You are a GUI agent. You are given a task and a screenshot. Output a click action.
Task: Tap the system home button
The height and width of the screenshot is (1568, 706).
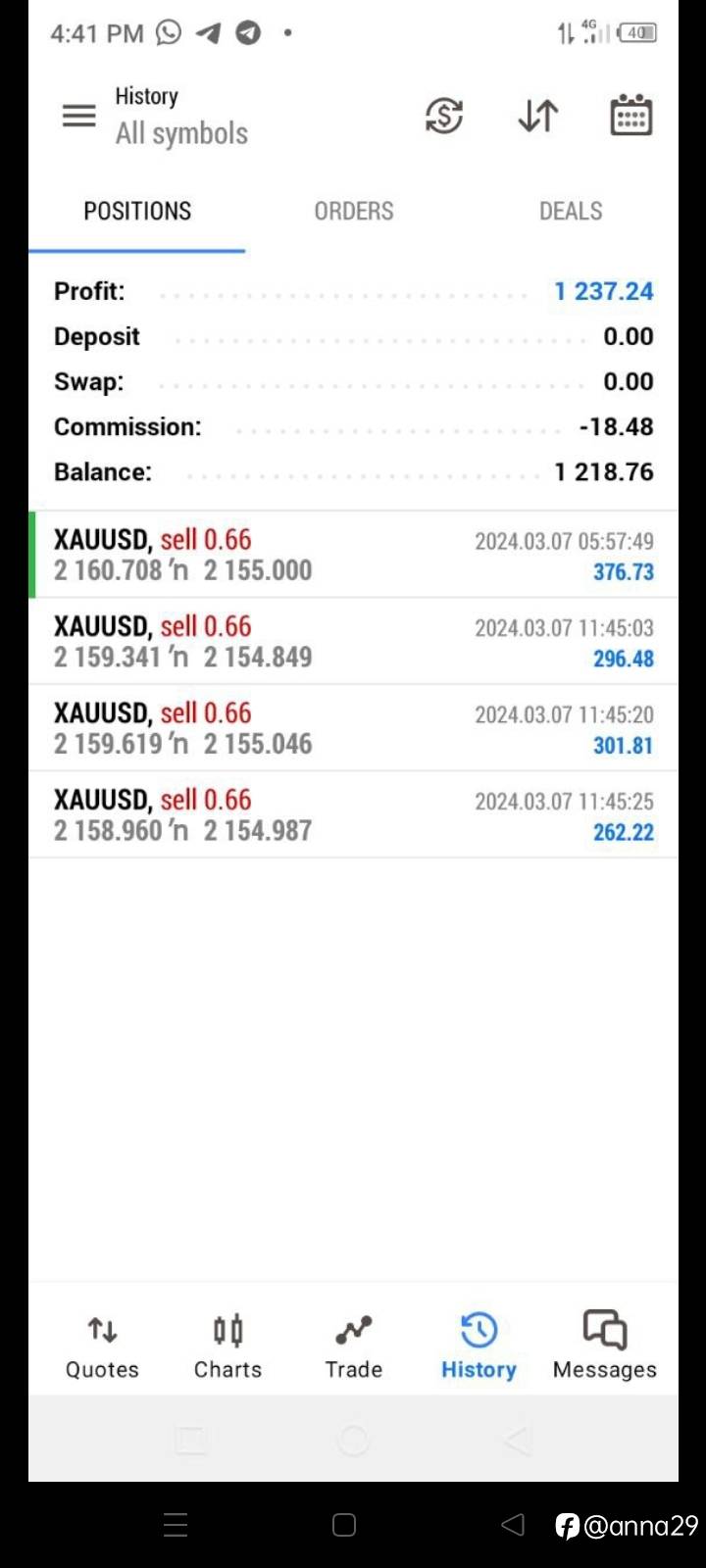(344, 1525)
